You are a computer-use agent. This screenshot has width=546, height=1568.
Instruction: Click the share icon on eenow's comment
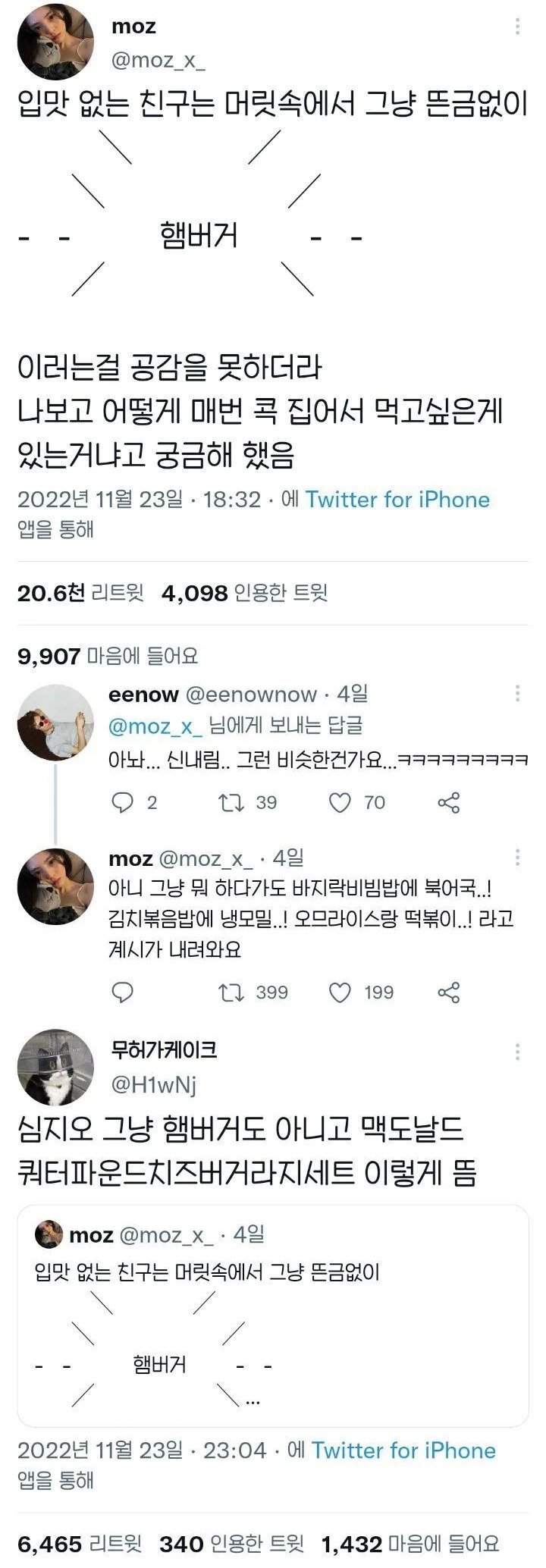point(447,804)
